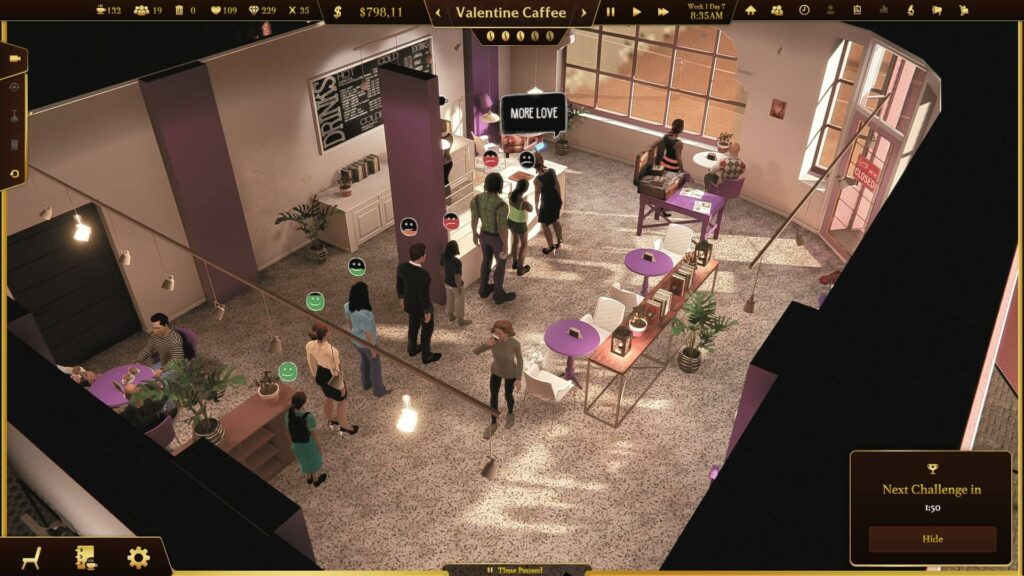Open the staff management icon
The image size is (1024, 576).
[x=777, y=10]
